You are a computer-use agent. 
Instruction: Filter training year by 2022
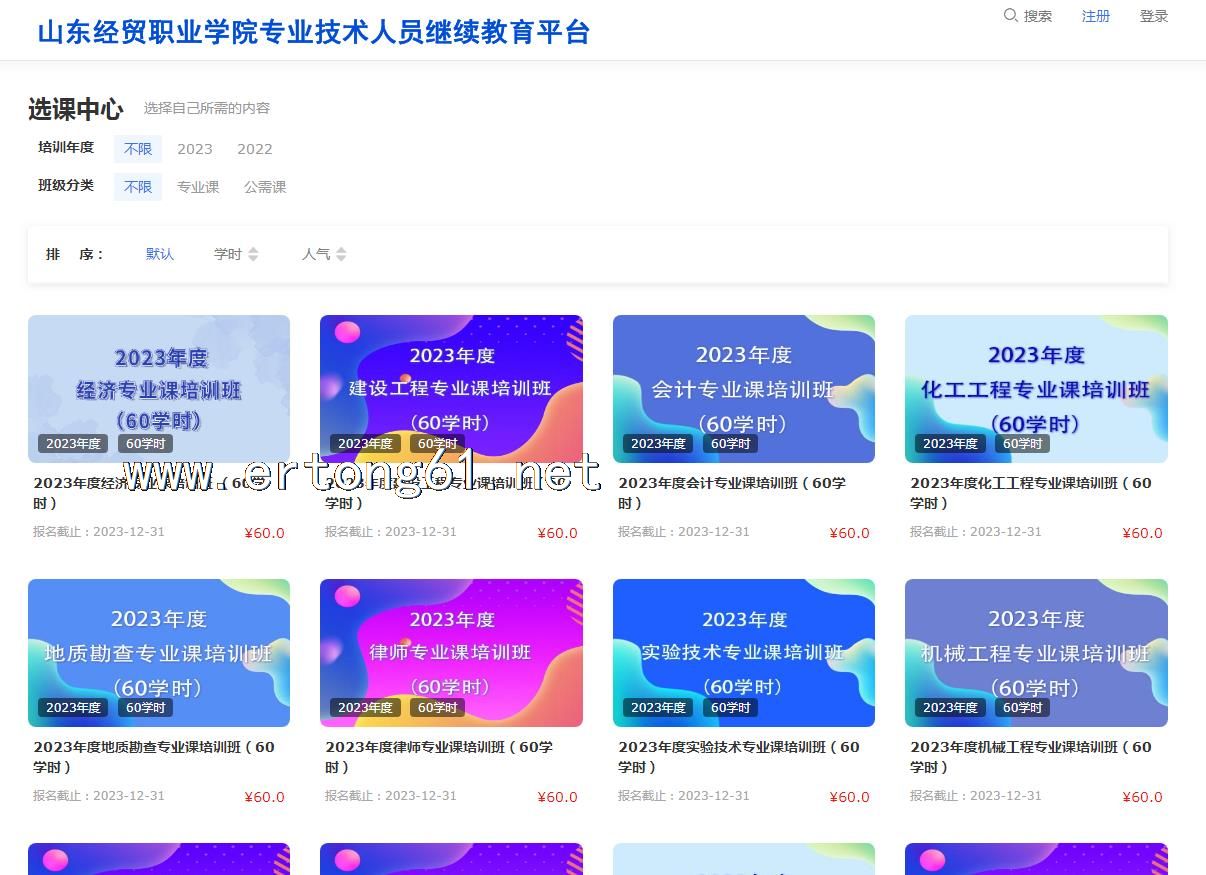point(254,149)
